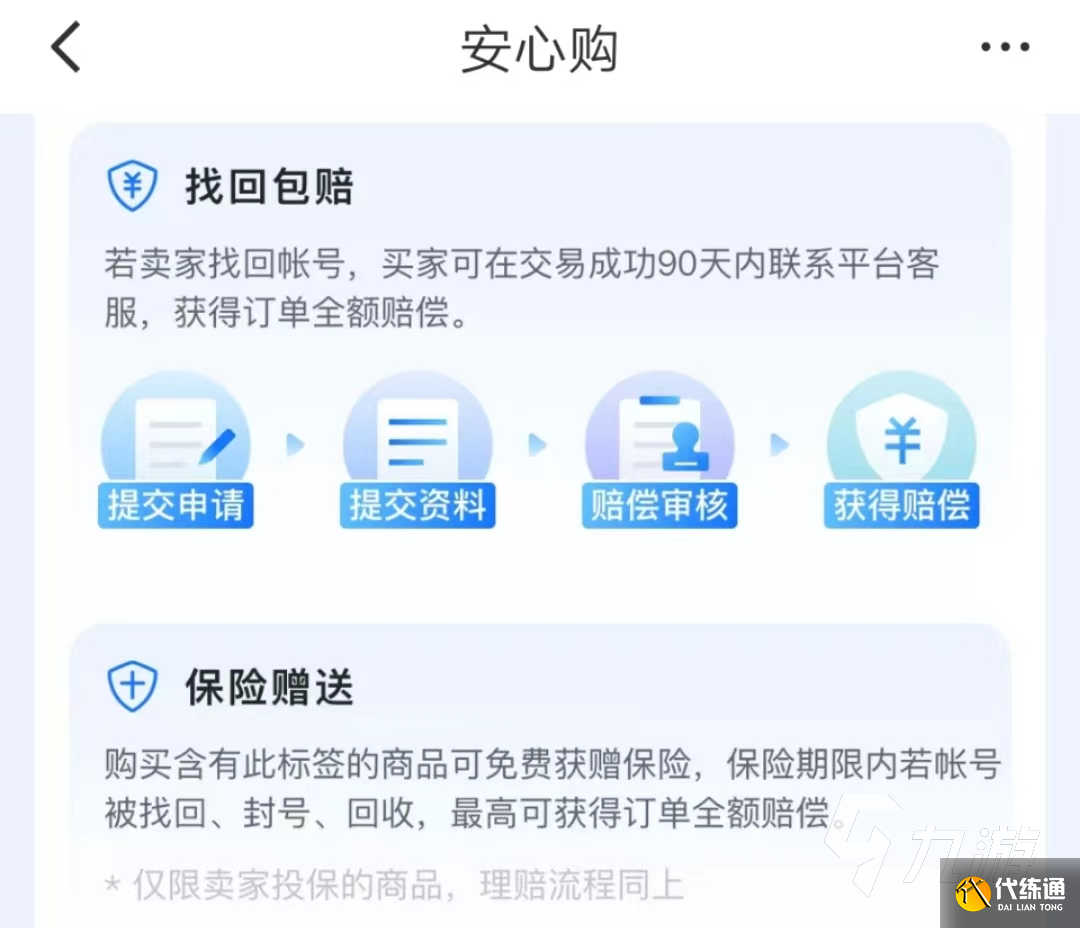Go back from the 安心购 page
Image resolution: width=1080 pixels, height=928 pixels.
coord(66,48)
